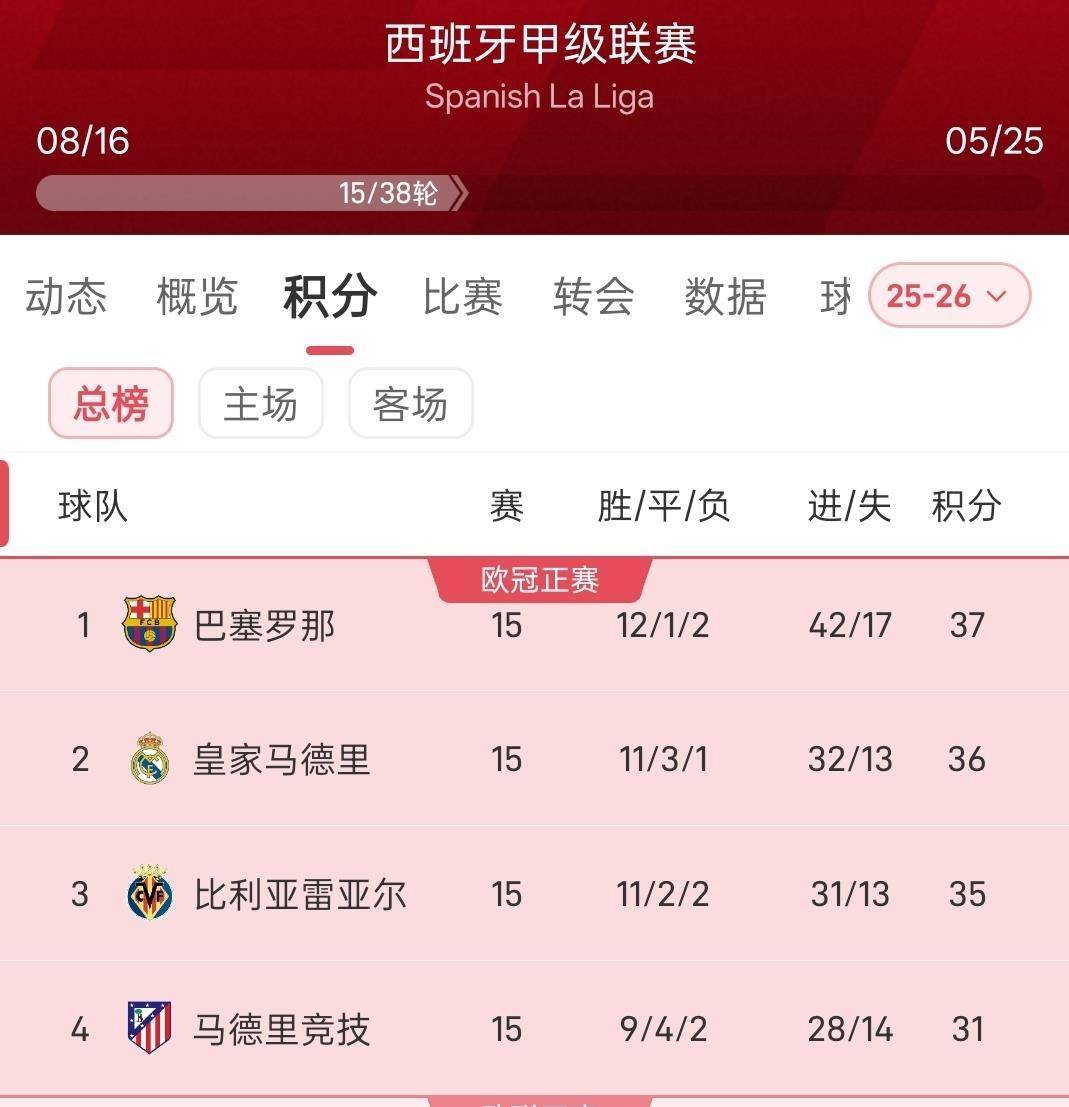1069x1107 pixels.
Task: Click the Real Madrid team badge
Action: point(147,758)
